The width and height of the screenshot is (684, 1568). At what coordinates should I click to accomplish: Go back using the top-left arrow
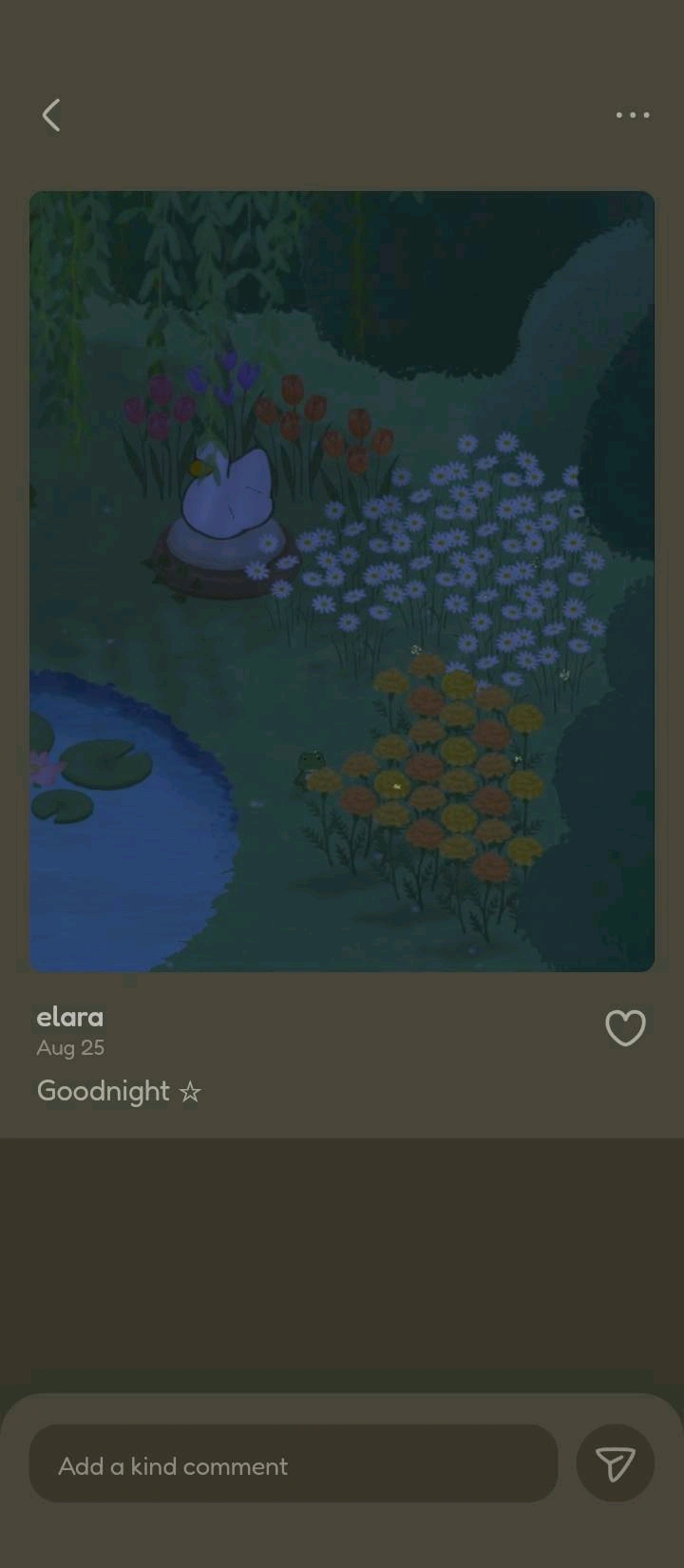[51, 115]
